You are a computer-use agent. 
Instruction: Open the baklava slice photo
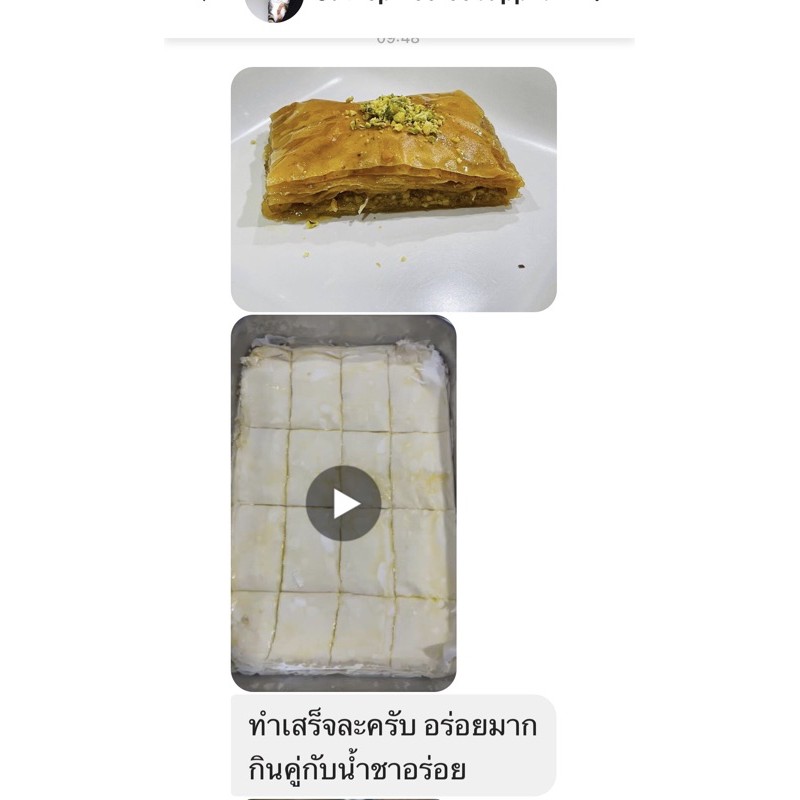click(393, 189)
